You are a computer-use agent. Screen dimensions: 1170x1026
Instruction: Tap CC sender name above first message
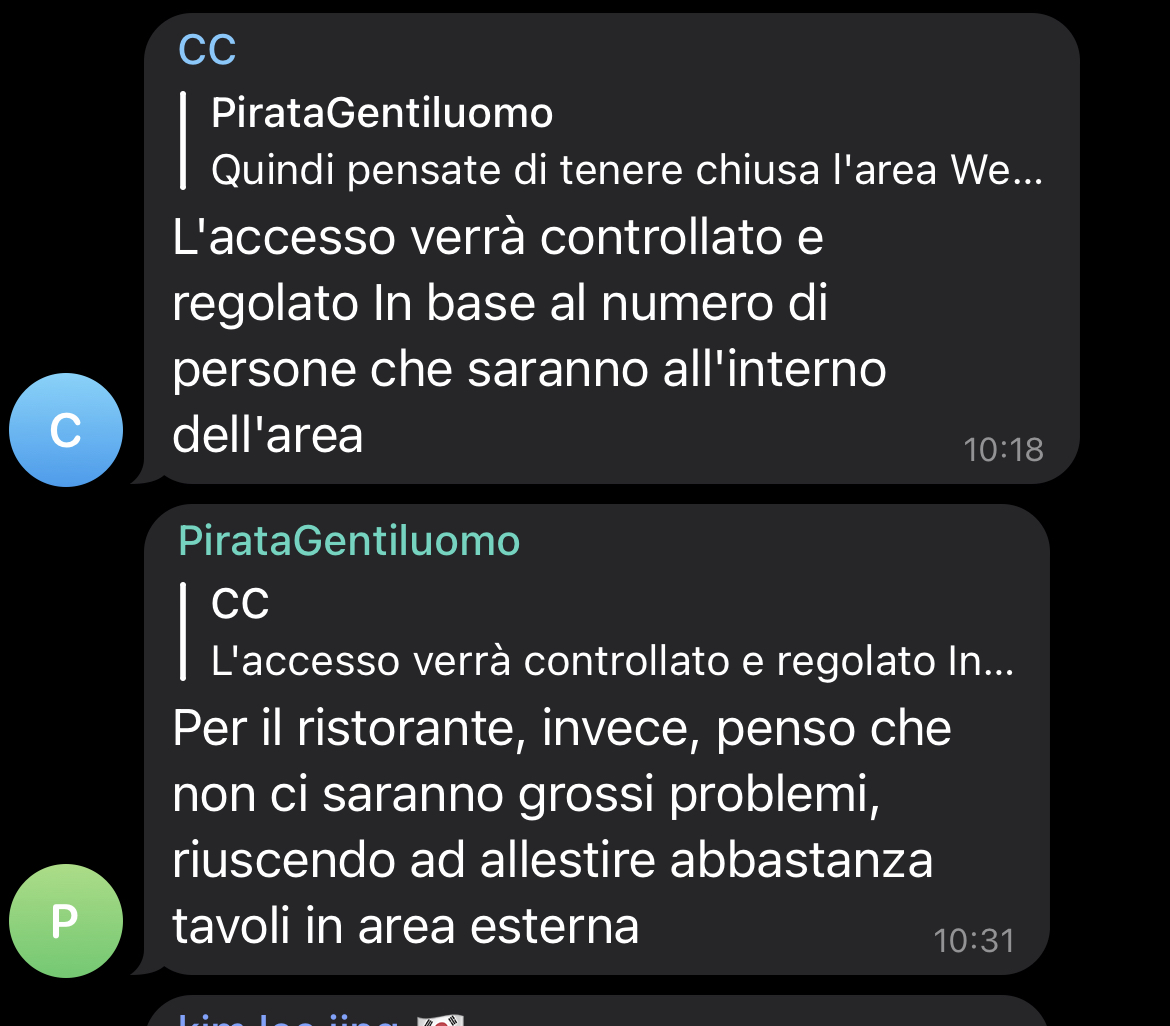tap(207, 50)
